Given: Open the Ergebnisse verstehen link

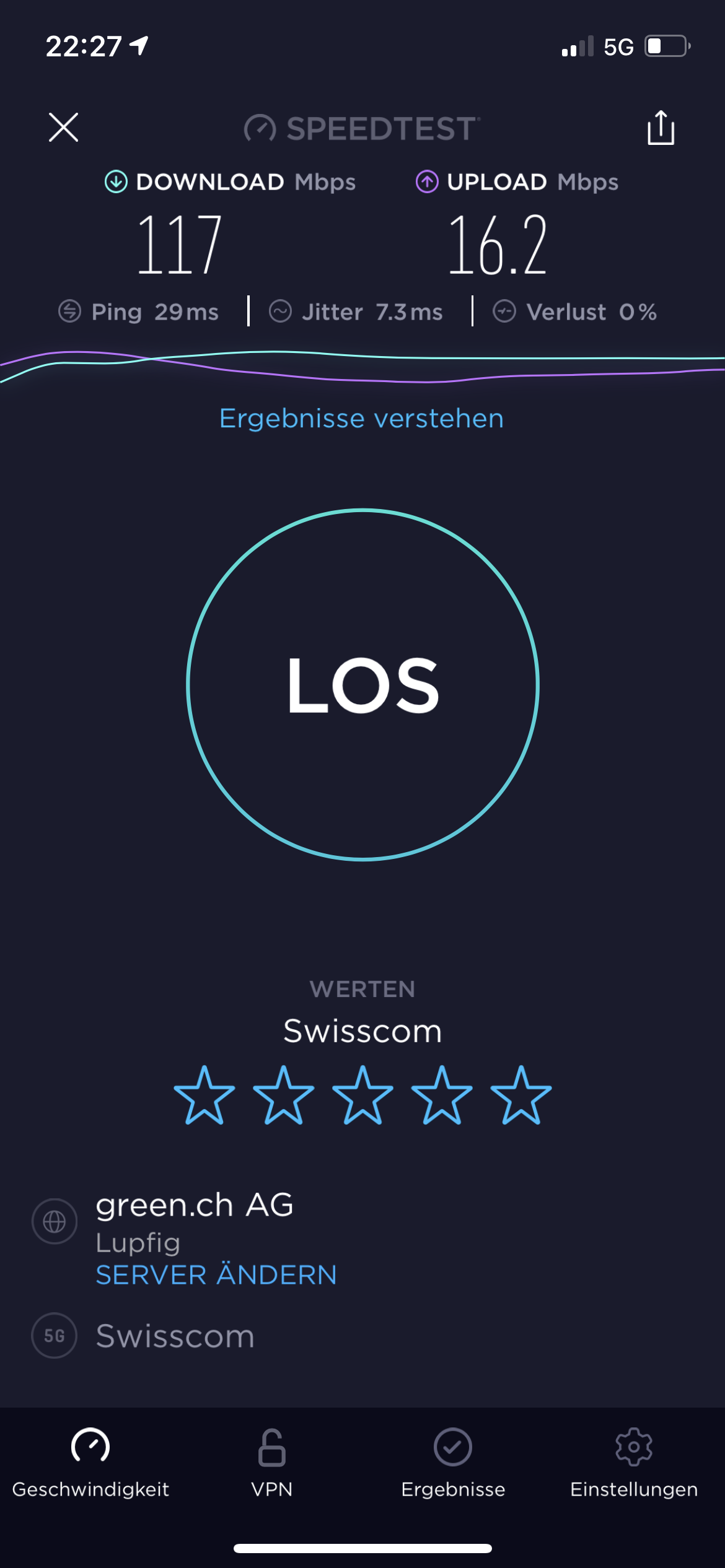Looking at the screenshot, I should tap(361, 418).
